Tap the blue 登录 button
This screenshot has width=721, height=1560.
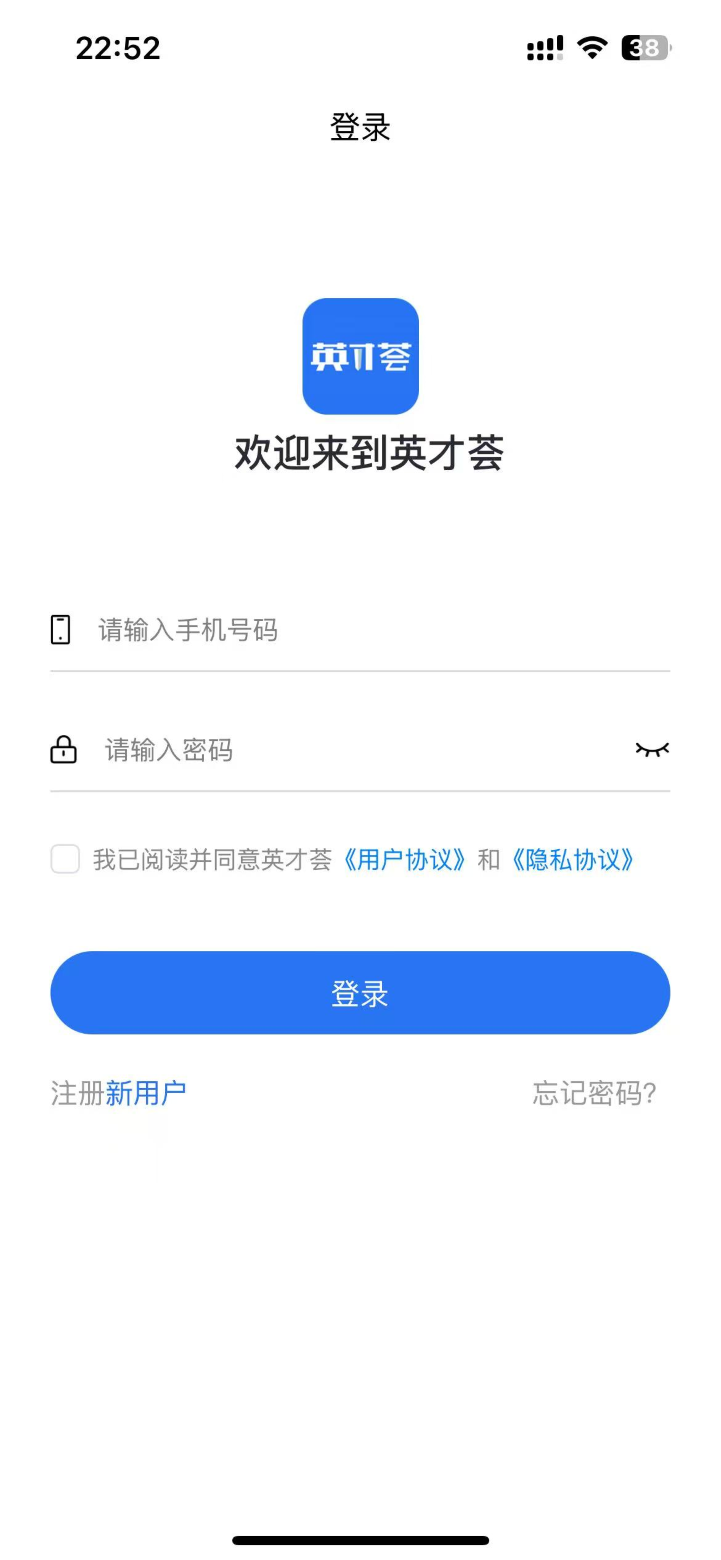(360, 993)
